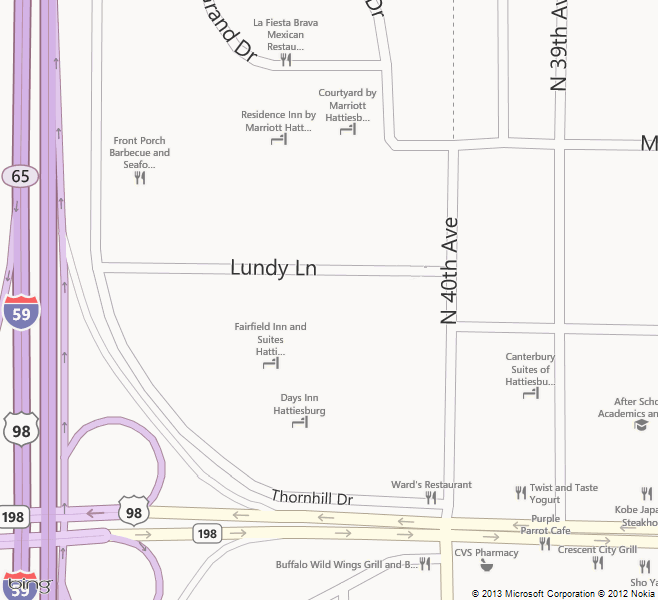
Task: Select Purple Parrot Cafe marker
Action: tap(544, 543)
